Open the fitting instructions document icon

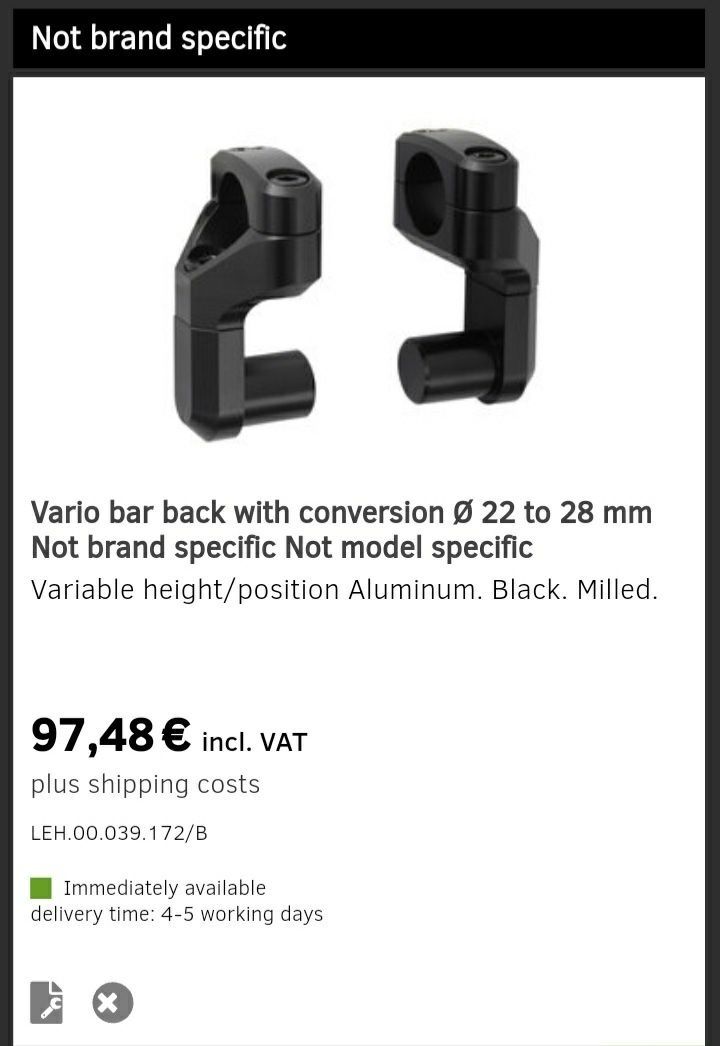tap(46, 1002)
